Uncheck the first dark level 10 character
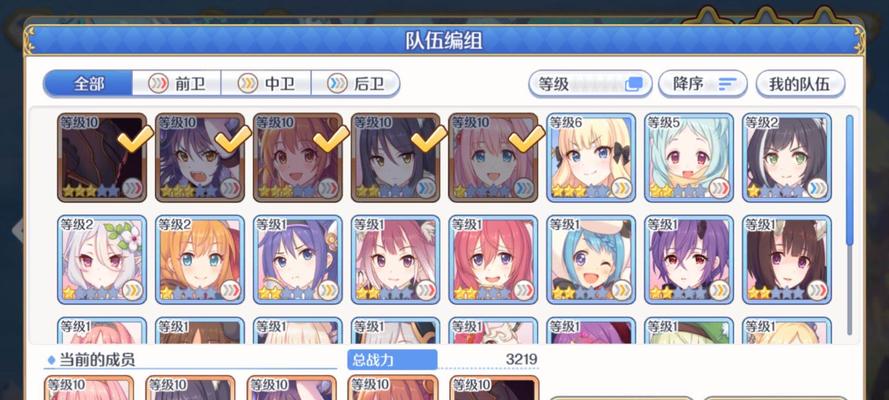The image size is (889, 400). click(102, 158)
